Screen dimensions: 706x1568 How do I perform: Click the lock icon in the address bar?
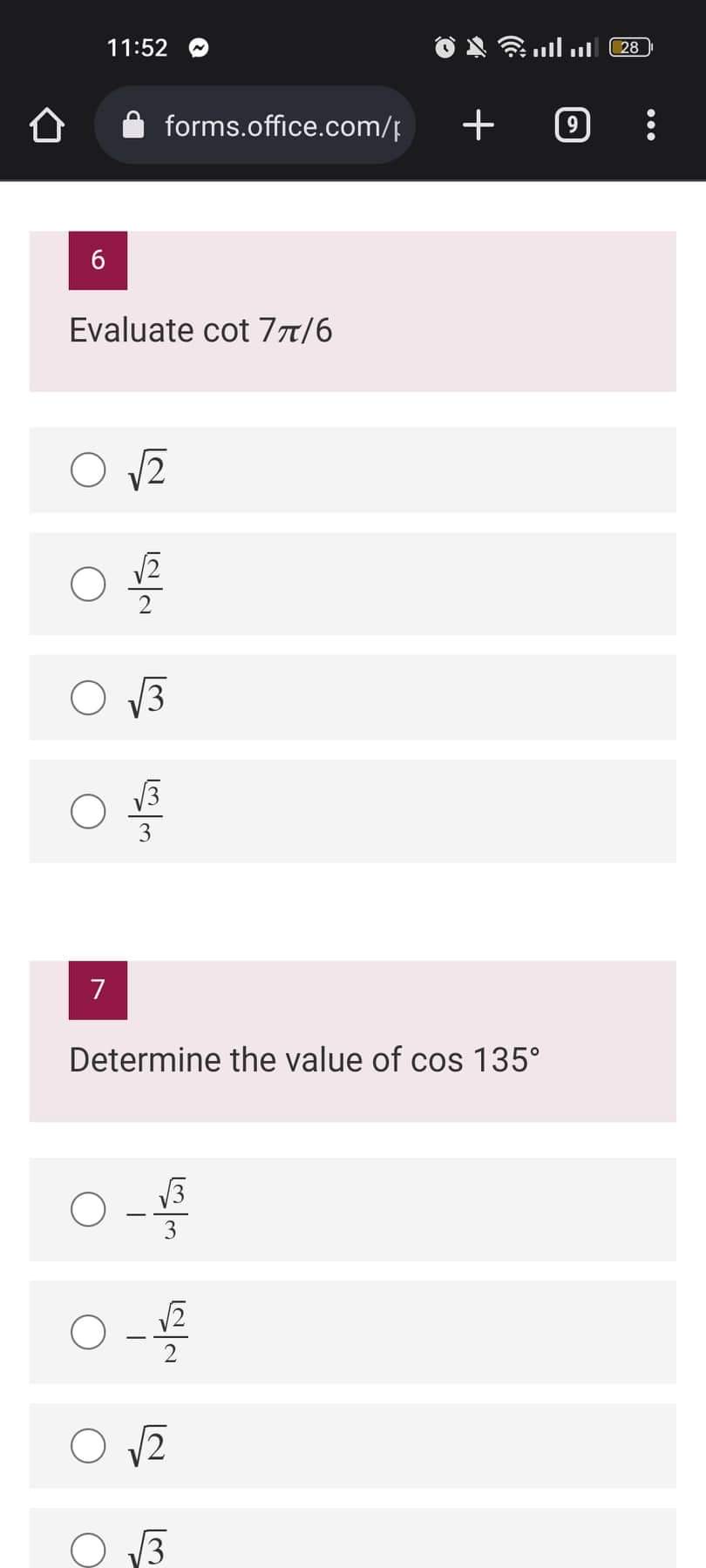pos(133,126)
